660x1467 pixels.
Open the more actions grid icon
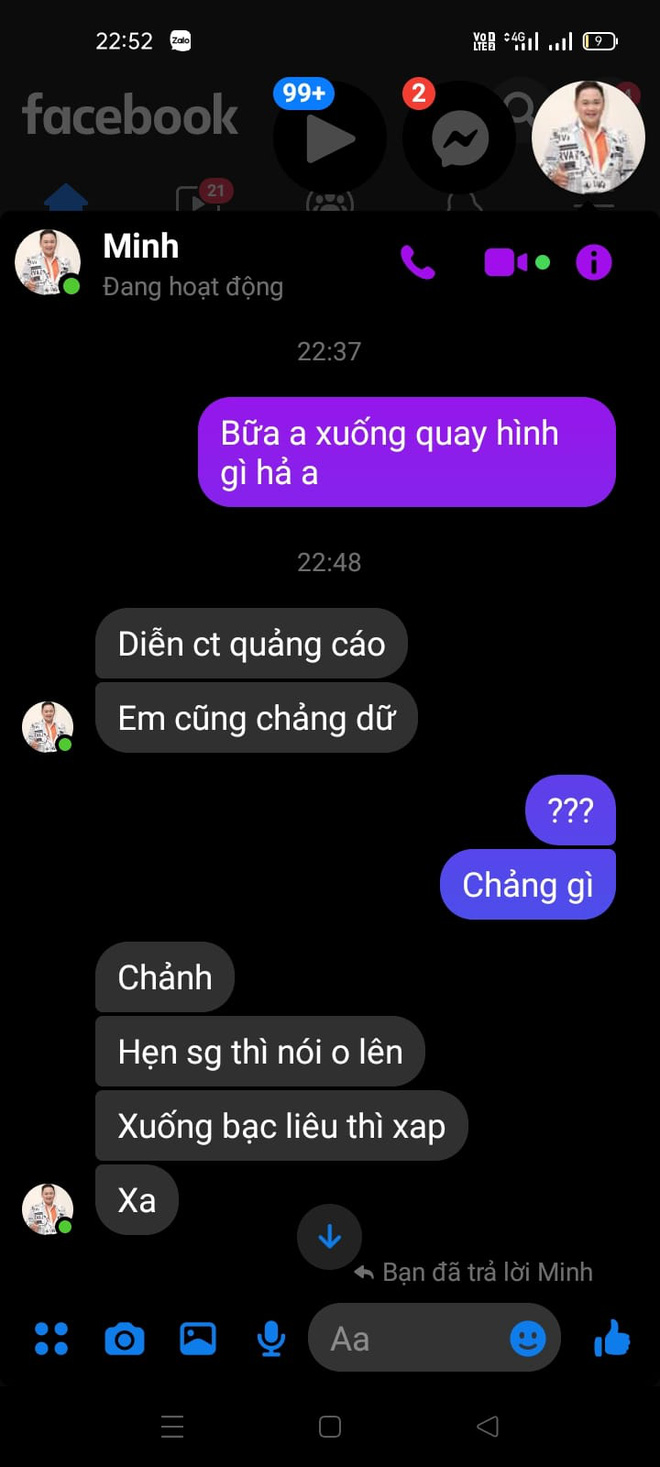pyautogui.click(x=51, y=1338)
